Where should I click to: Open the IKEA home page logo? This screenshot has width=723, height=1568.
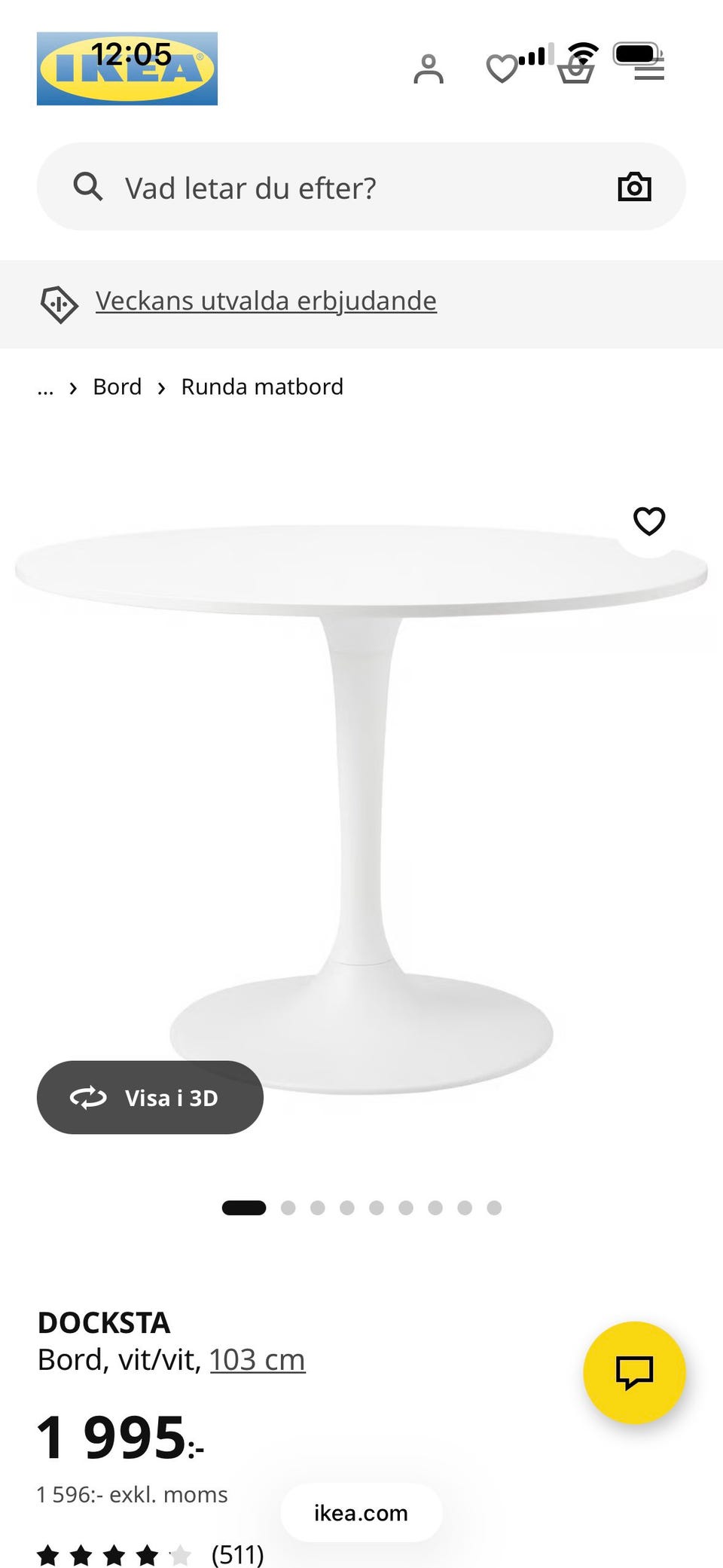(127, 69)
